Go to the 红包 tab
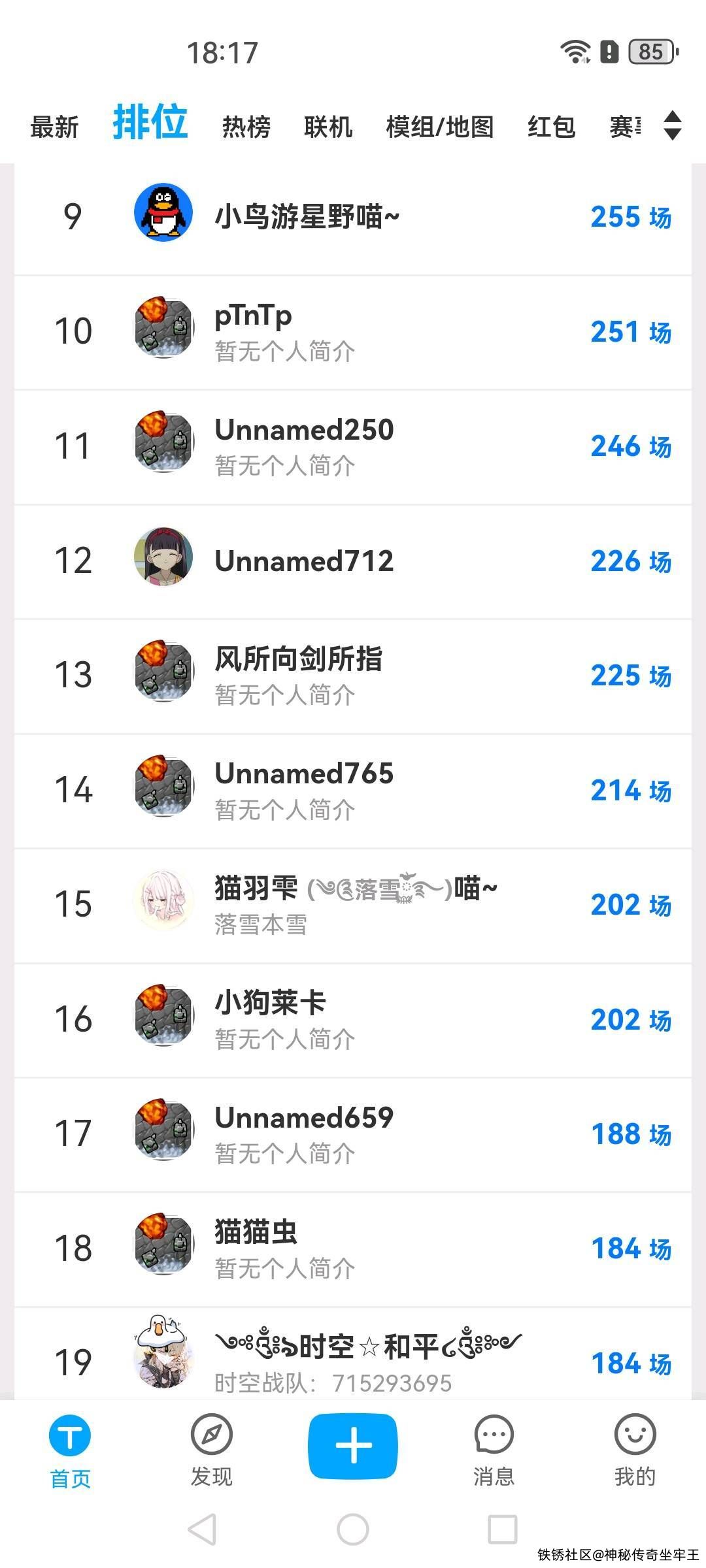The image size is (706, 1568). [551, 127]
